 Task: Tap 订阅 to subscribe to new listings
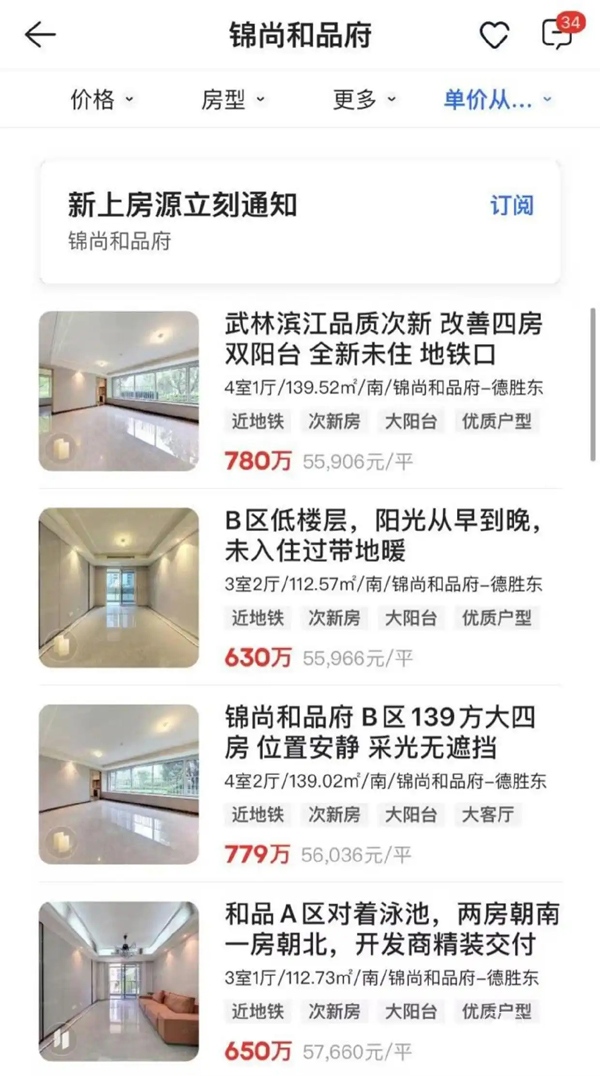coord(511,205)
